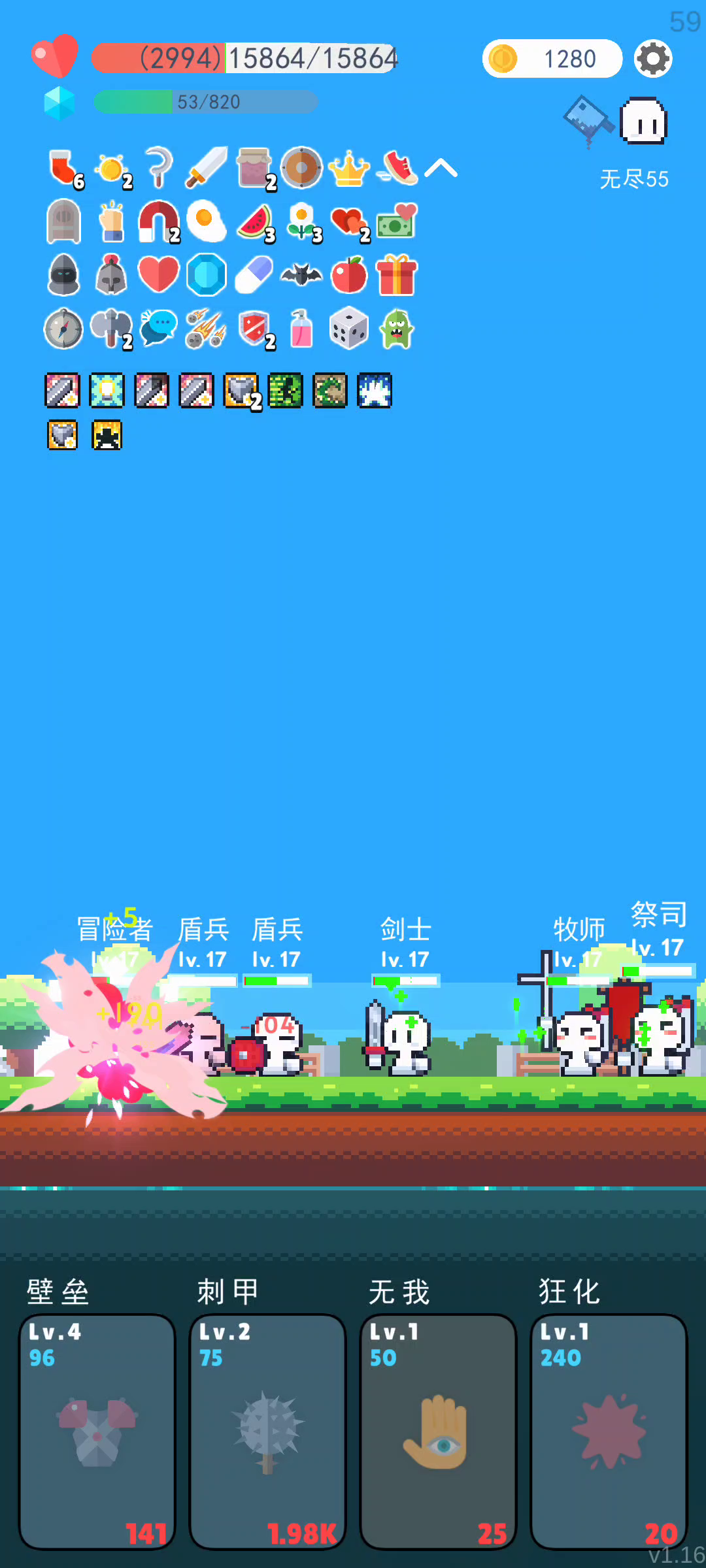
Task: Check the green zombie monster item
Action: [397, 328]
